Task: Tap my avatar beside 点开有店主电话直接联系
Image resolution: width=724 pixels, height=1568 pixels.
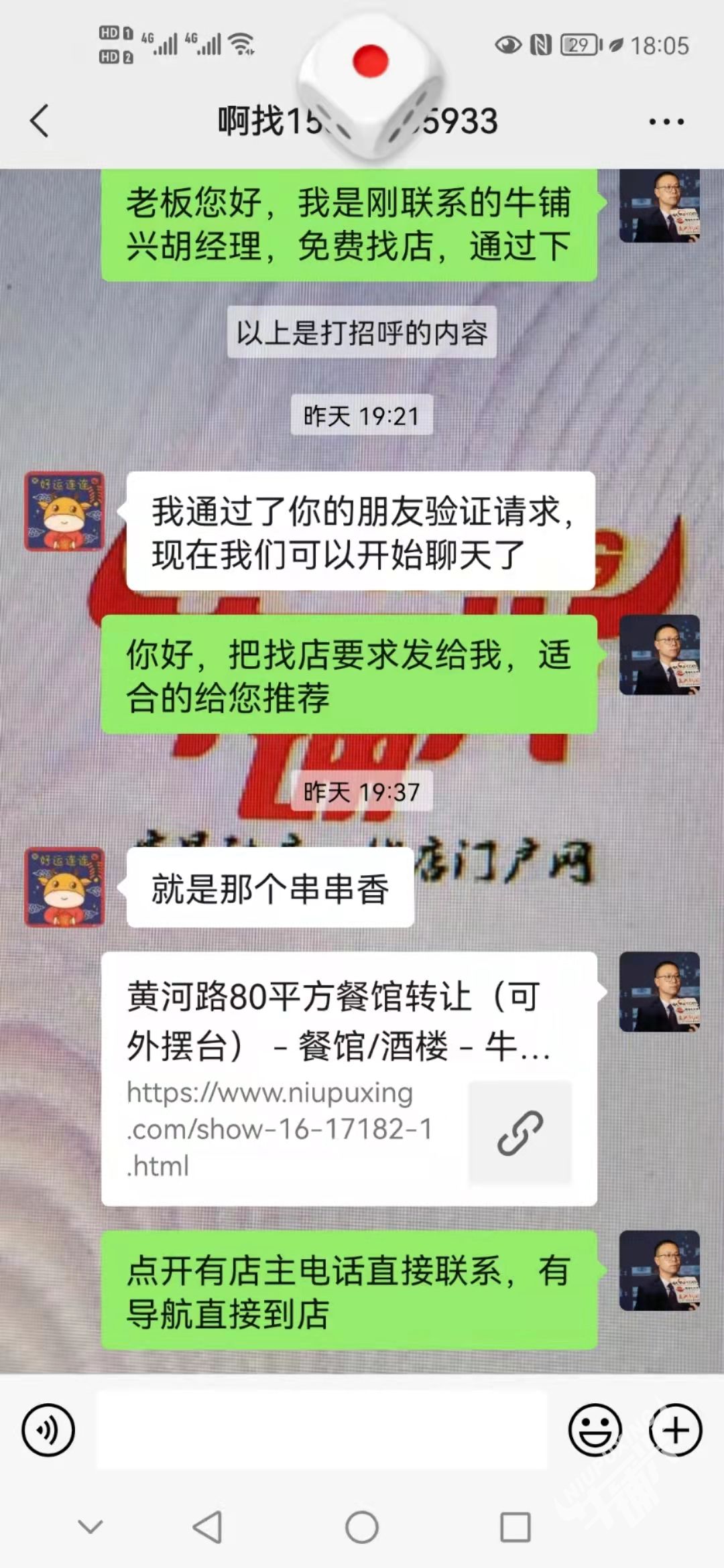Action: click(660, 1270)
